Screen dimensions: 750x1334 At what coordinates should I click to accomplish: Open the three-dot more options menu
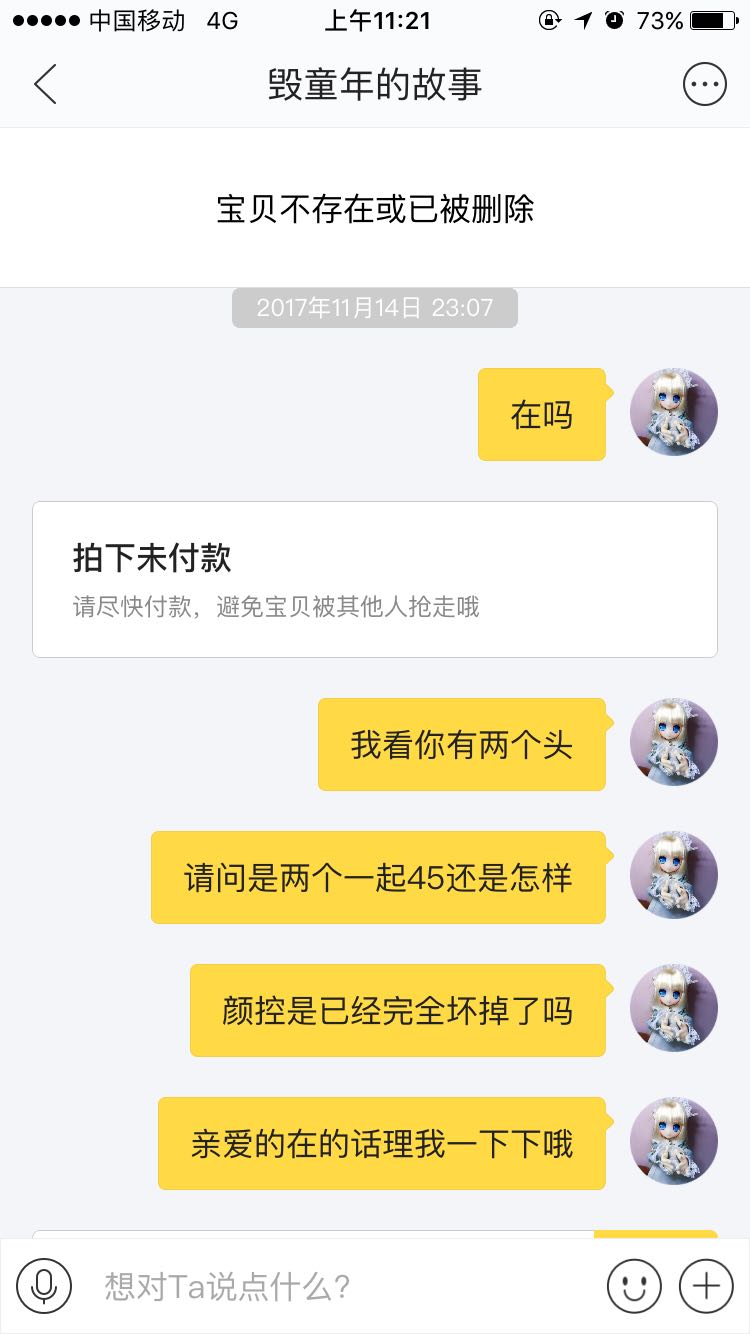tap(704, 84)
